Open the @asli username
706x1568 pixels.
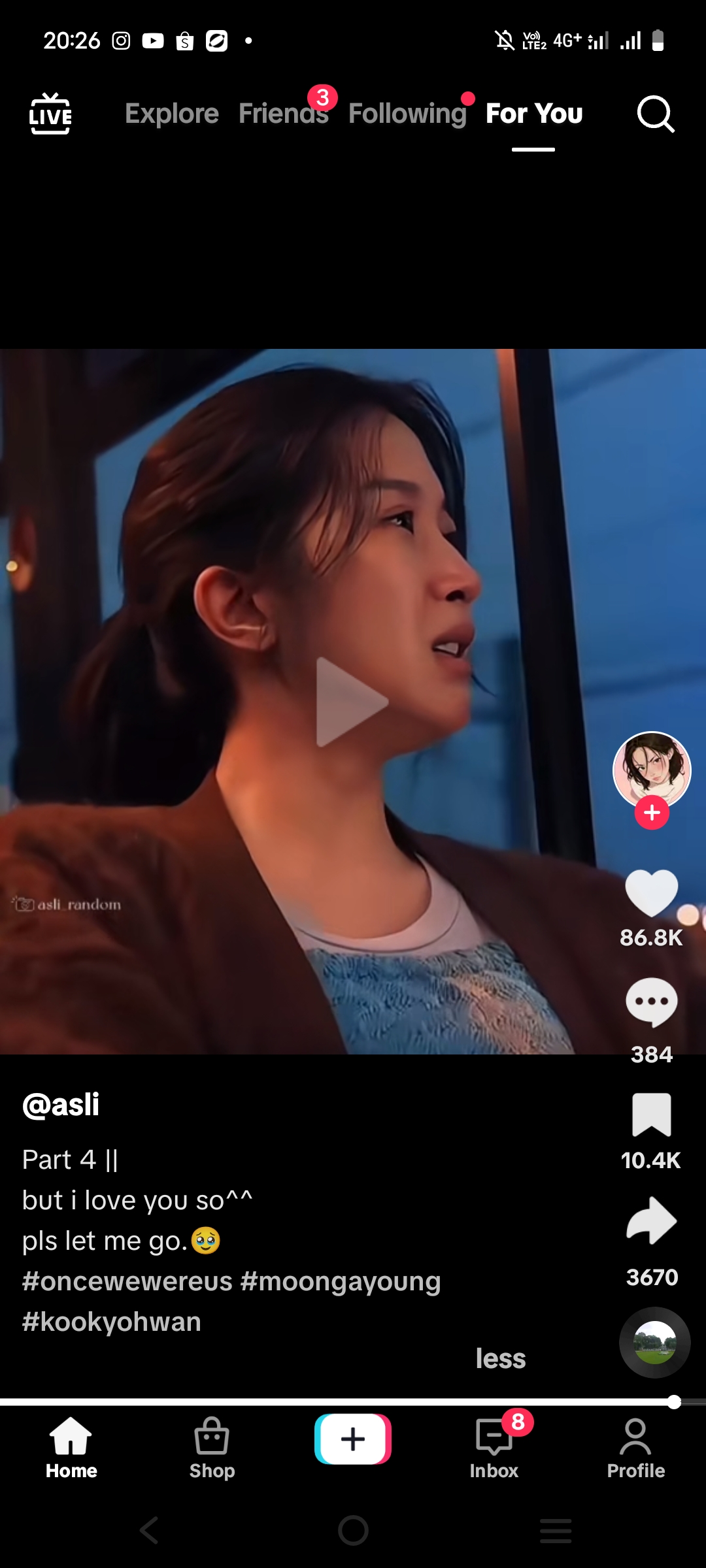click(x=61, y=1105)
